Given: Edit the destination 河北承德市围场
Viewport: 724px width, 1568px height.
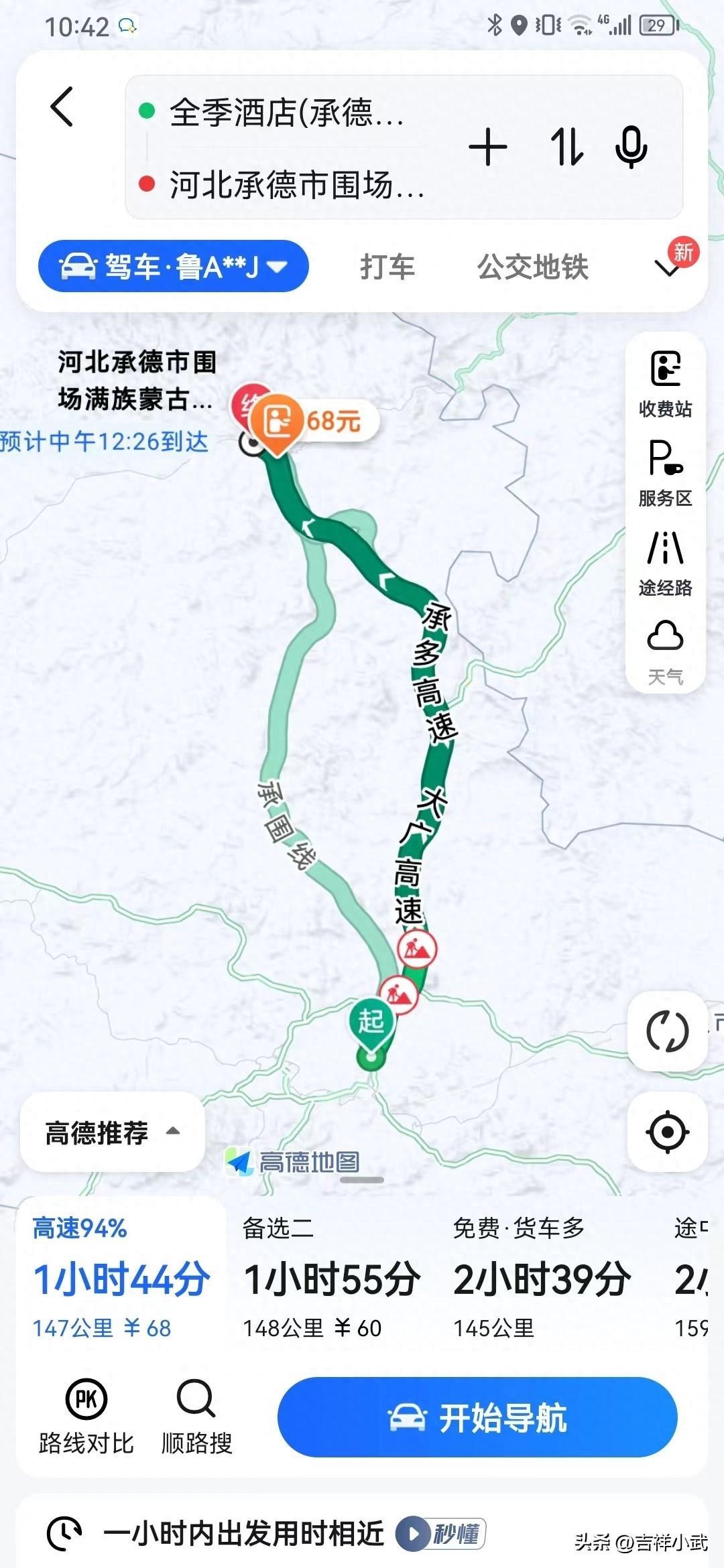Looking at the screenshot, I should tap(296, 184).
